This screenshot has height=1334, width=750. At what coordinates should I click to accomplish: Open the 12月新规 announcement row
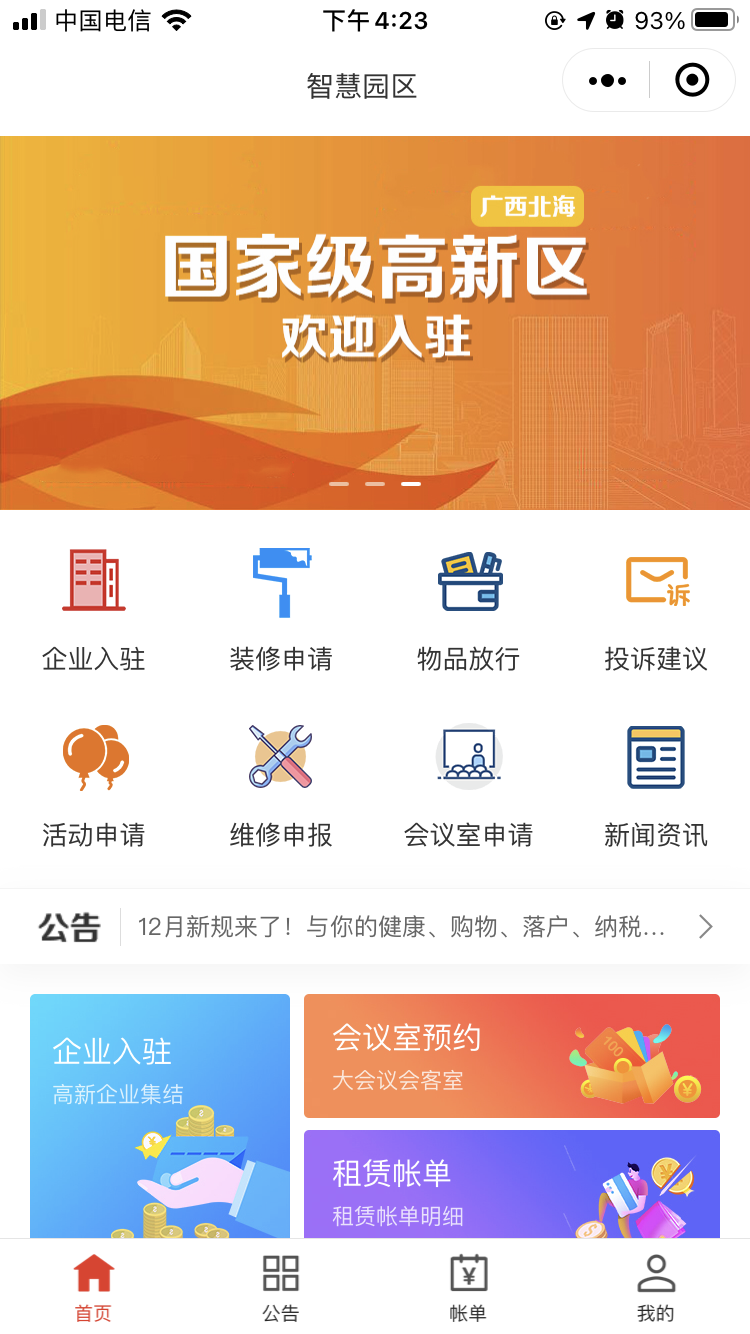point(375,927)
